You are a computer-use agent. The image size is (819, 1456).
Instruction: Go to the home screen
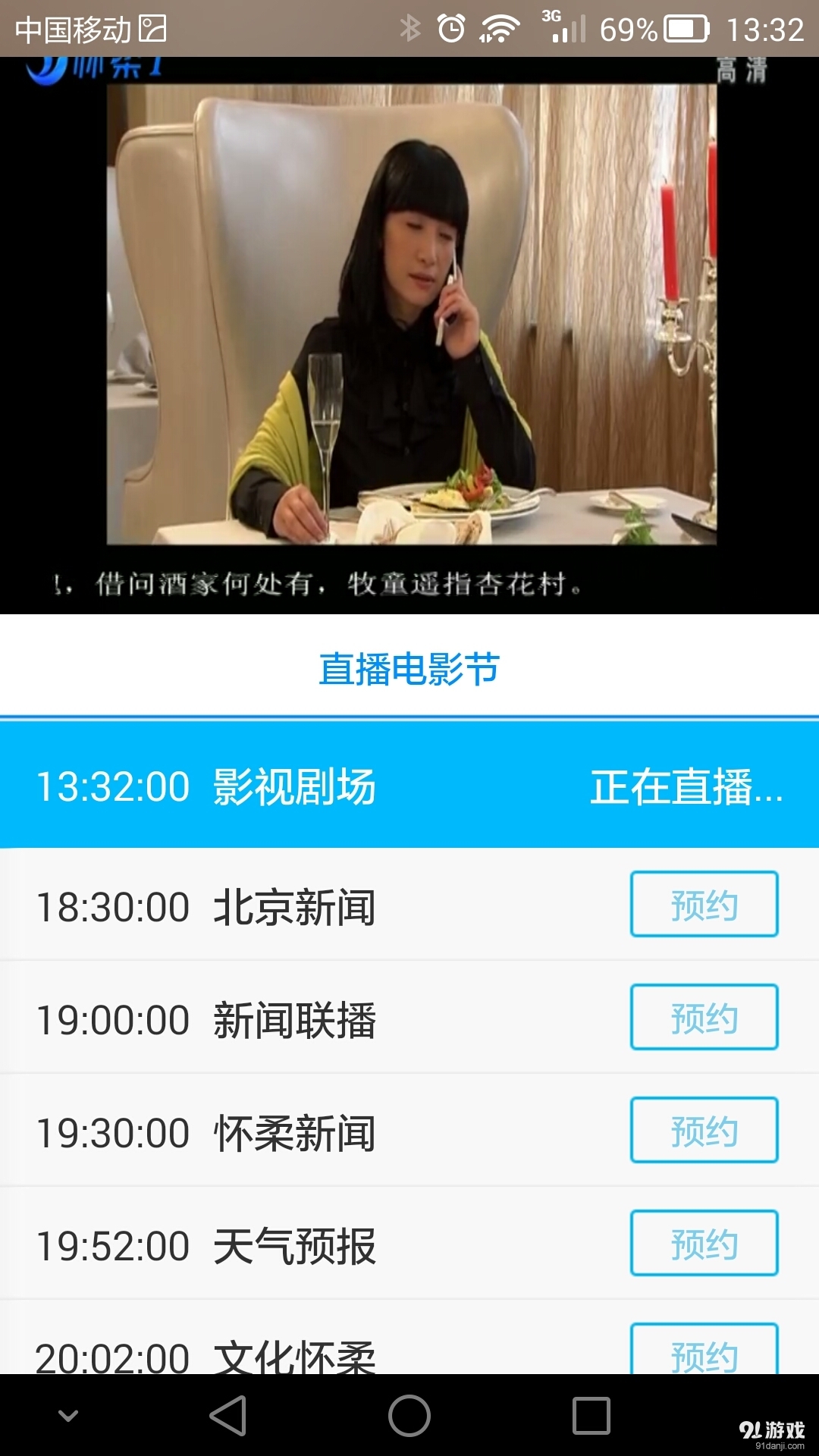pos(409,1416)
